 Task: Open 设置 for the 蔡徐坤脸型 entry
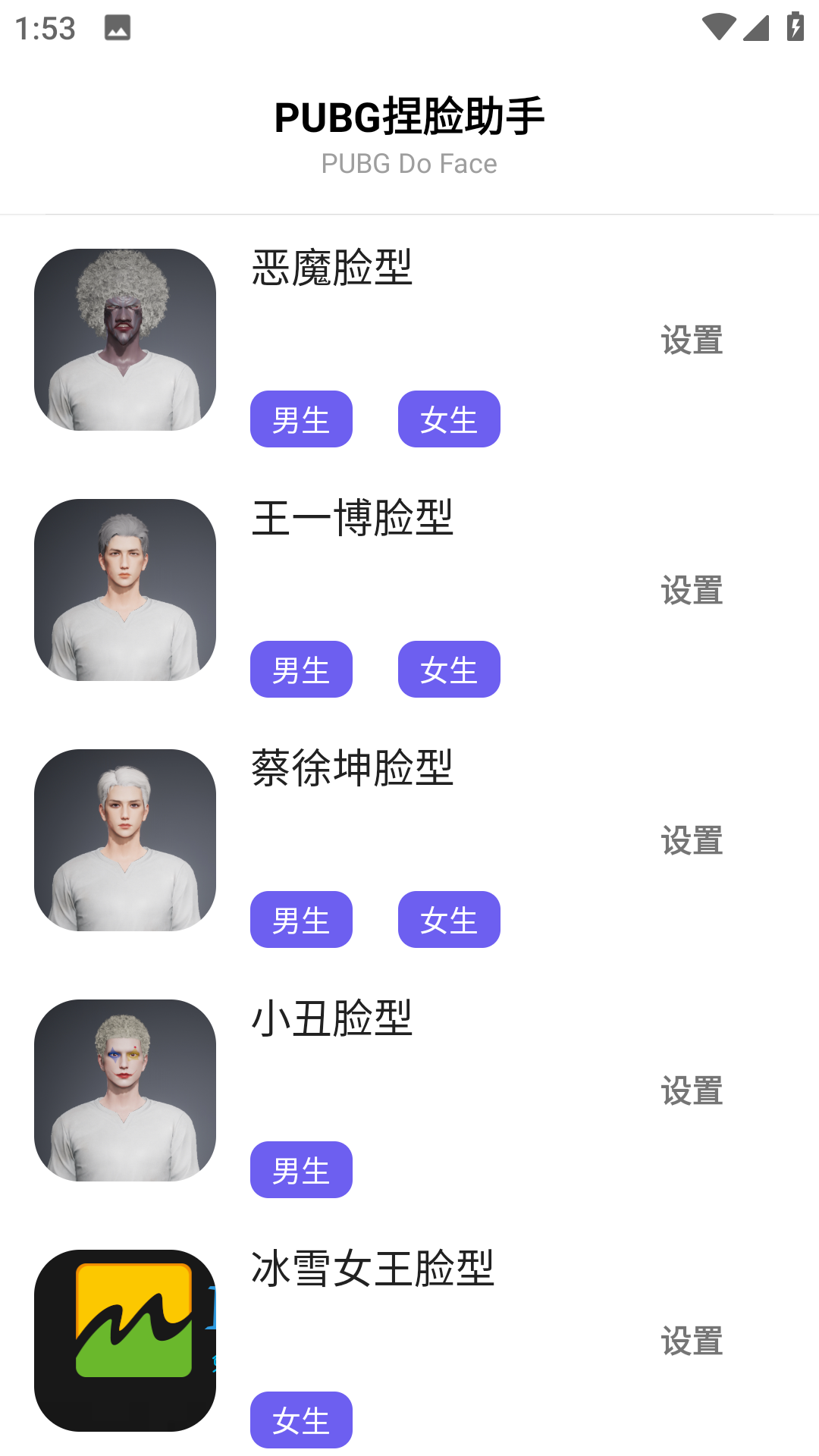coord(692,842)
